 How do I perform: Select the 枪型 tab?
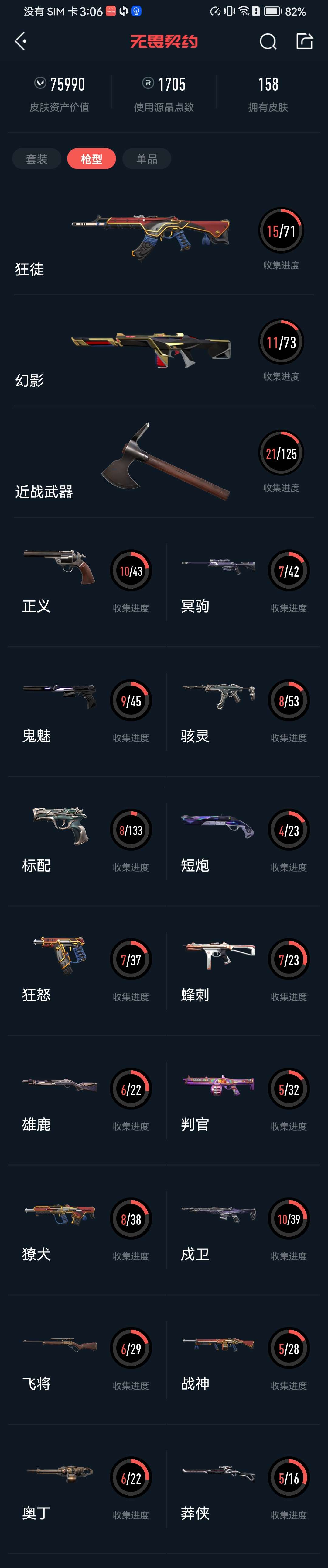[91, 159]
